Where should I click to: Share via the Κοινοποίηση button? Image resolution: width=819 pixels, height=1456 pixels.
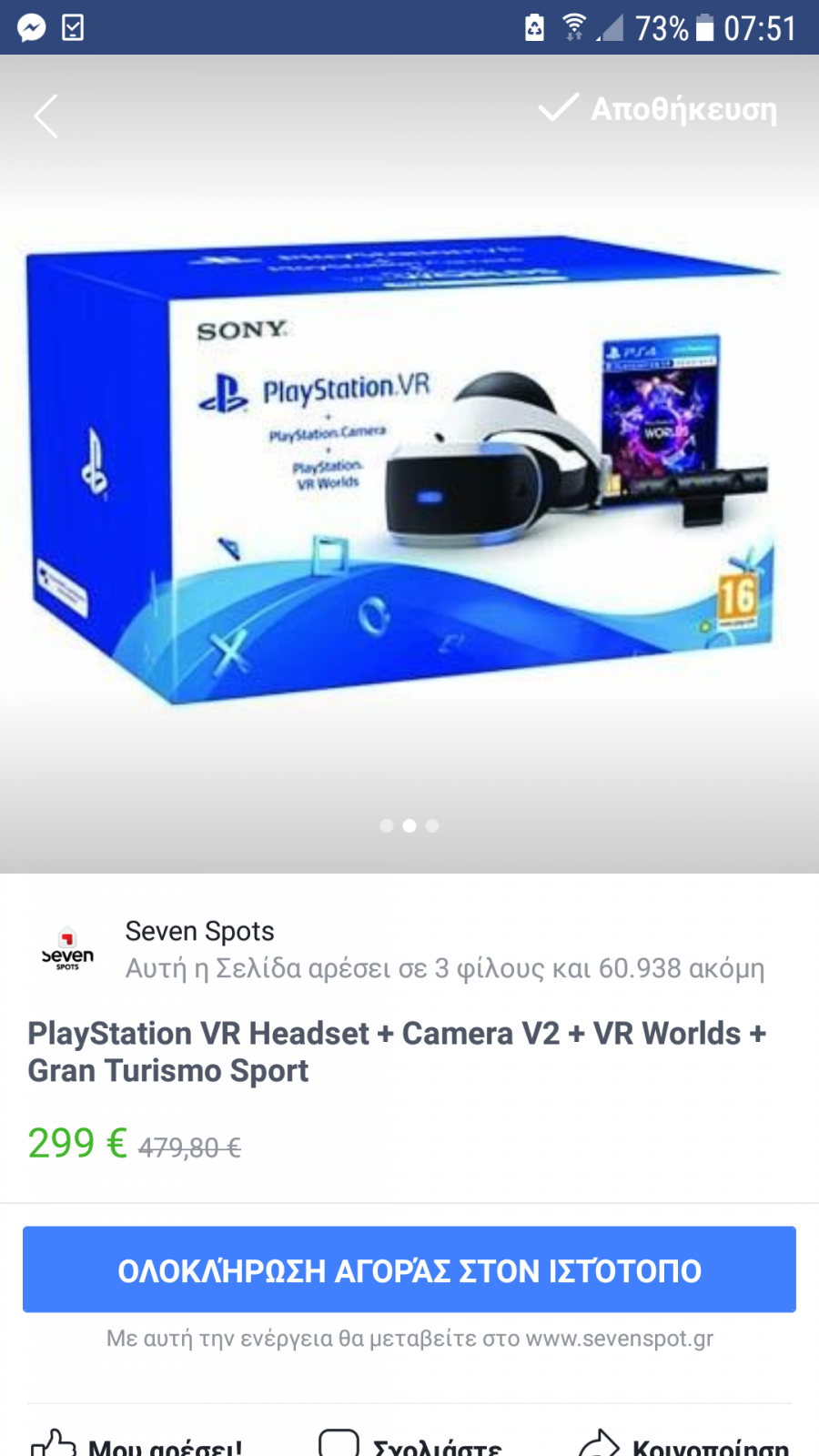[684, 1442]
